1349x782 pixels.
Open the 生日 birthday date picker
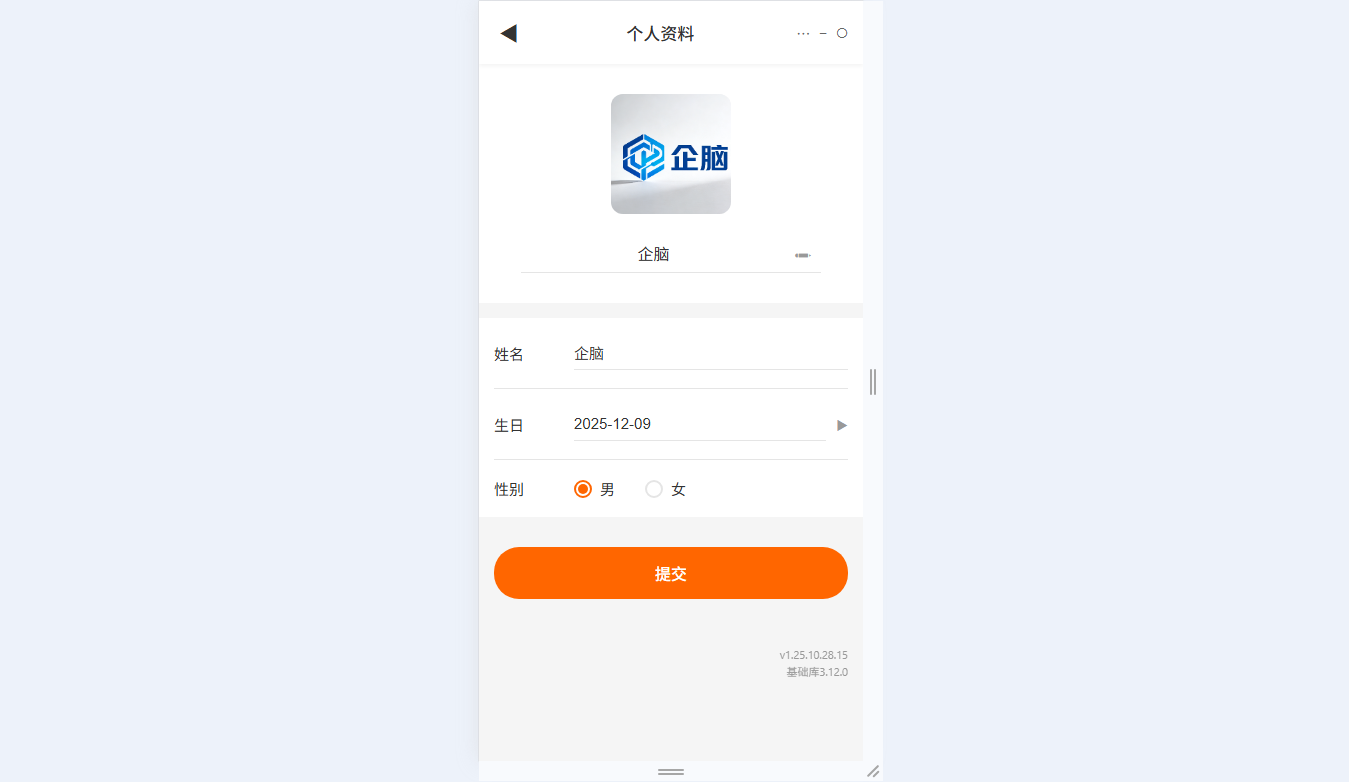pyautogui.click(x=699, y=424)
